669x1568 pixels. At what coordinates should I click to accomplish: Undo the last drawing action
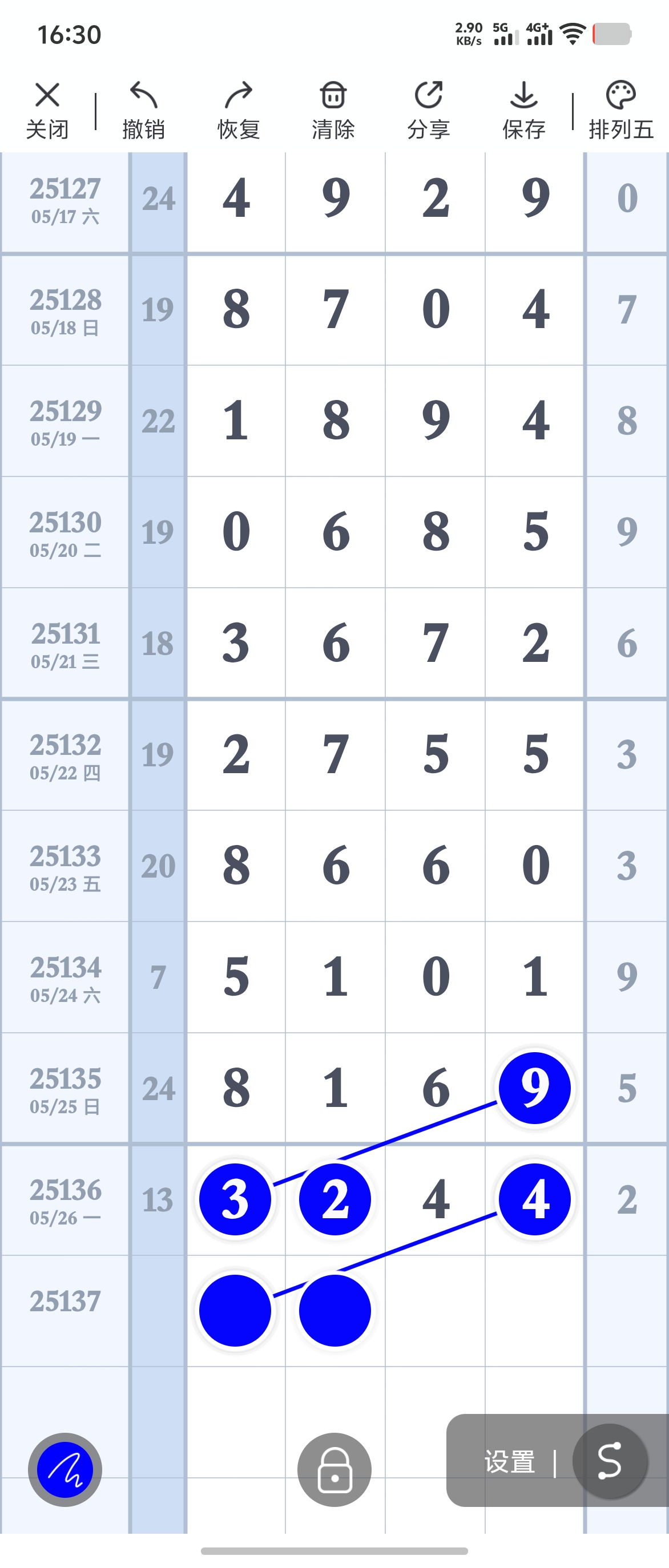coord(144,110)
